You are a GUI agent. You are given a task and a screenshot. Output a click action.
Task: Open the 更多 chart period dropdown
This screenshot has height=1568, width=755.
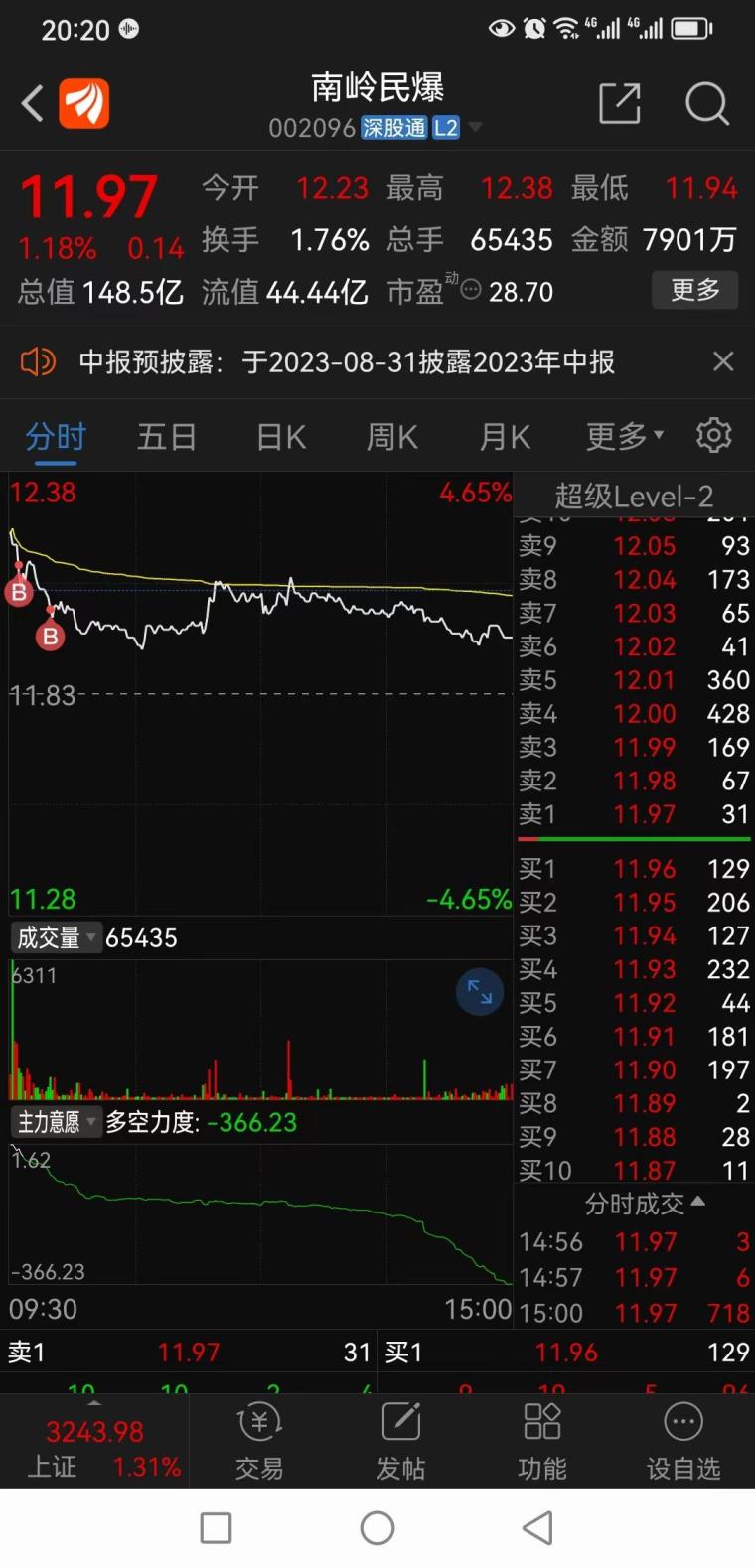(x=624, y=437)
